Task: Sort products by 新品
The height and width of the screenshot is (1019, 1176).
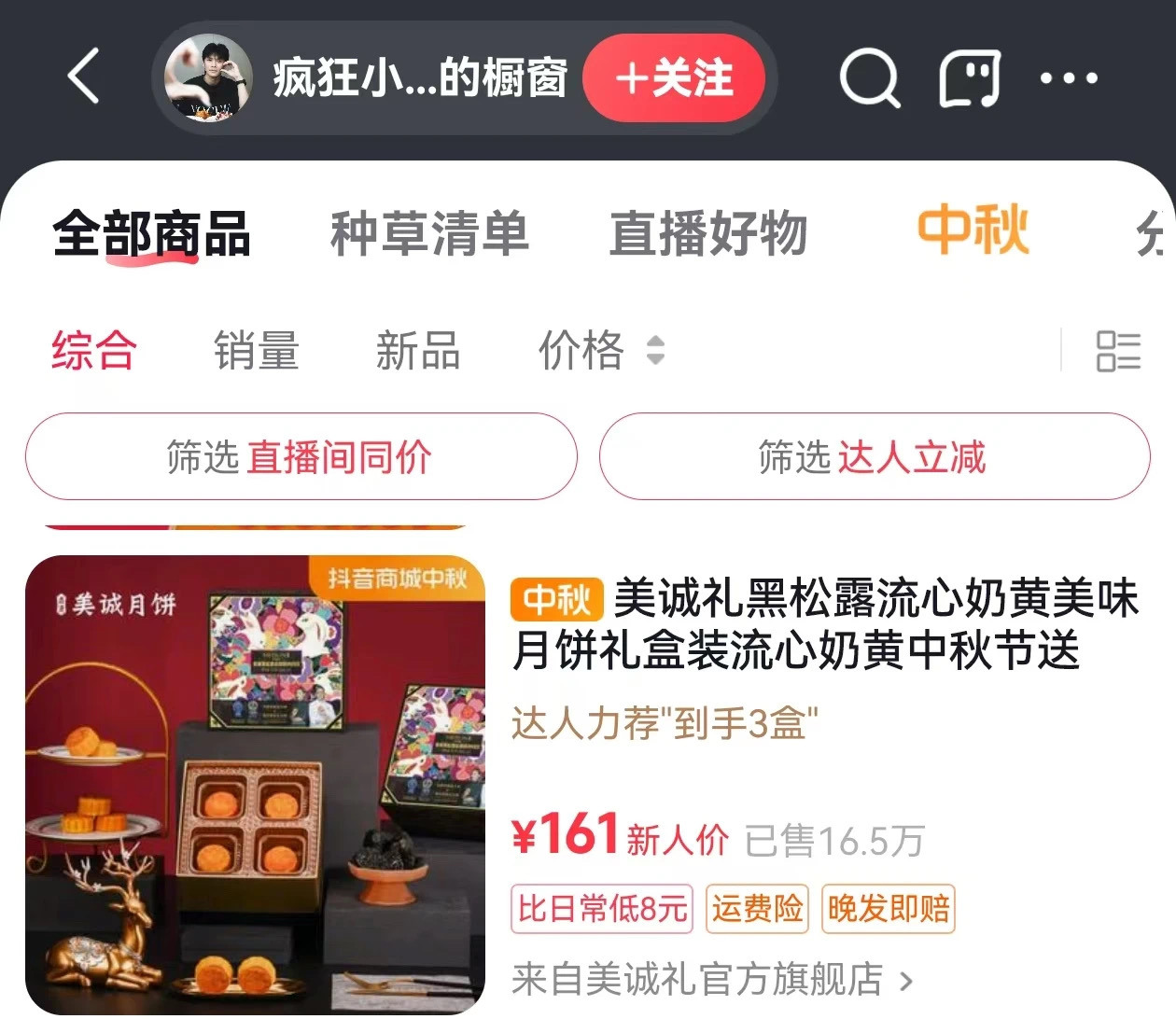Action: tap(417, 351)
